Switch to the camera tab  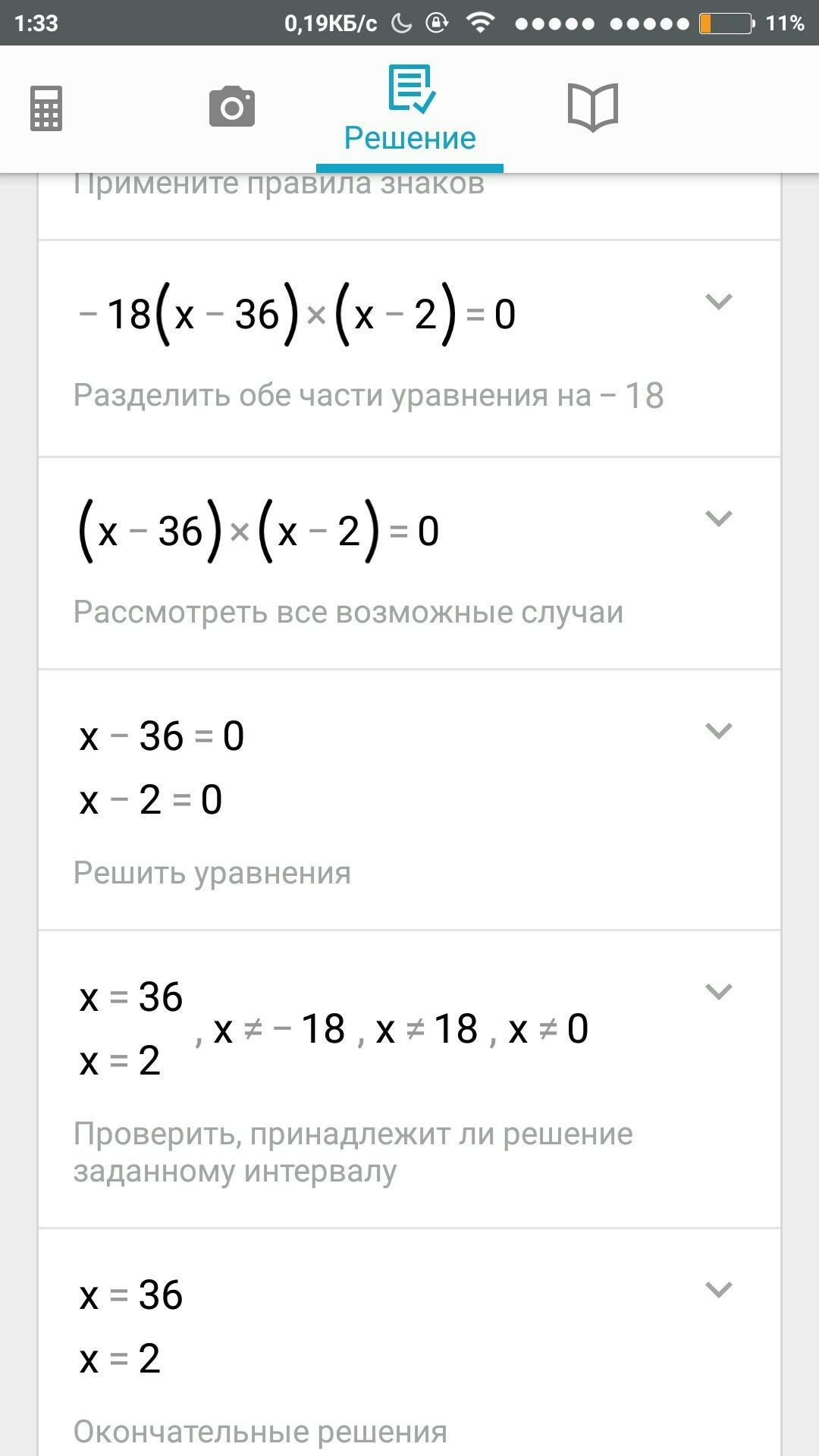pyautogui.click(x=232, y=107)
